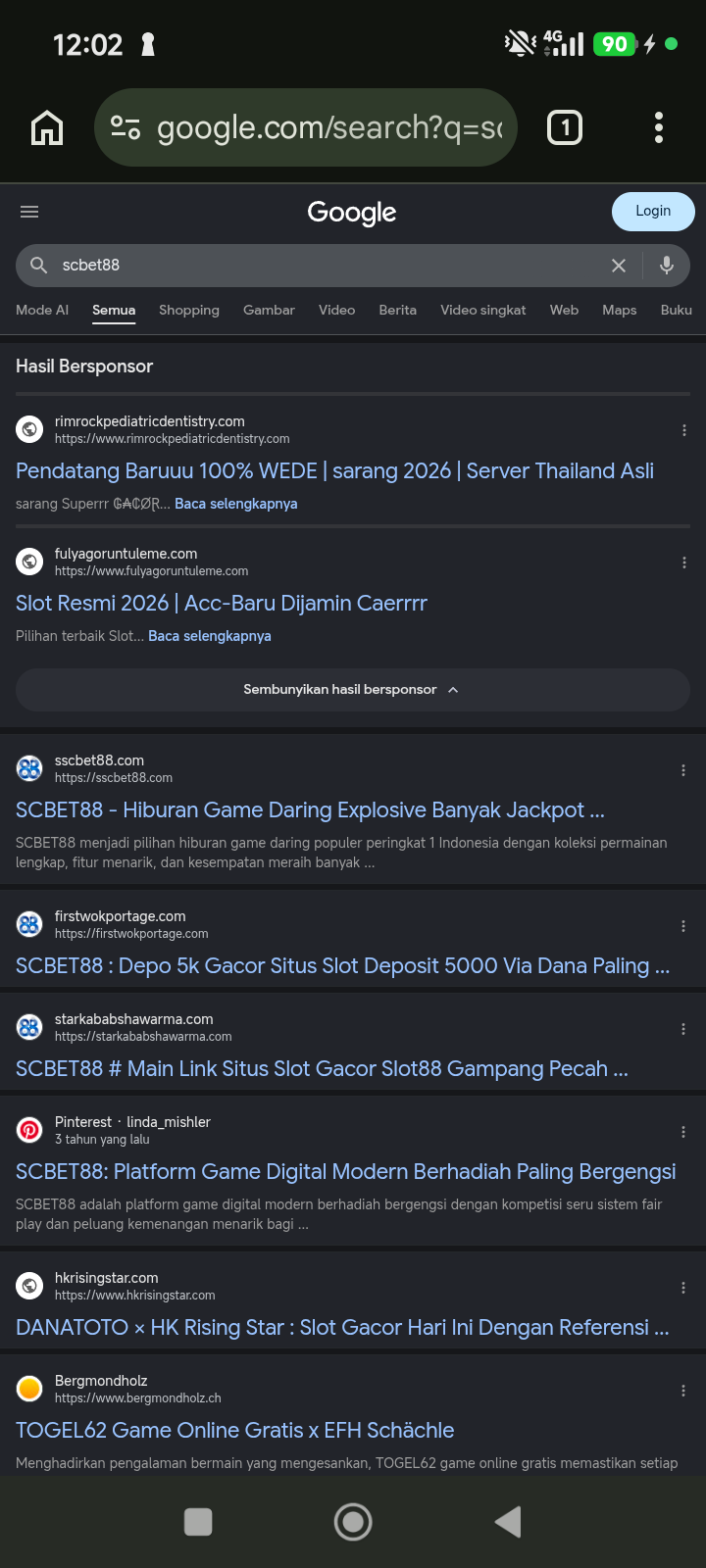706x1568 pixels.
Task: Switch to the Mode AI tab
Action: coord(42,310)
